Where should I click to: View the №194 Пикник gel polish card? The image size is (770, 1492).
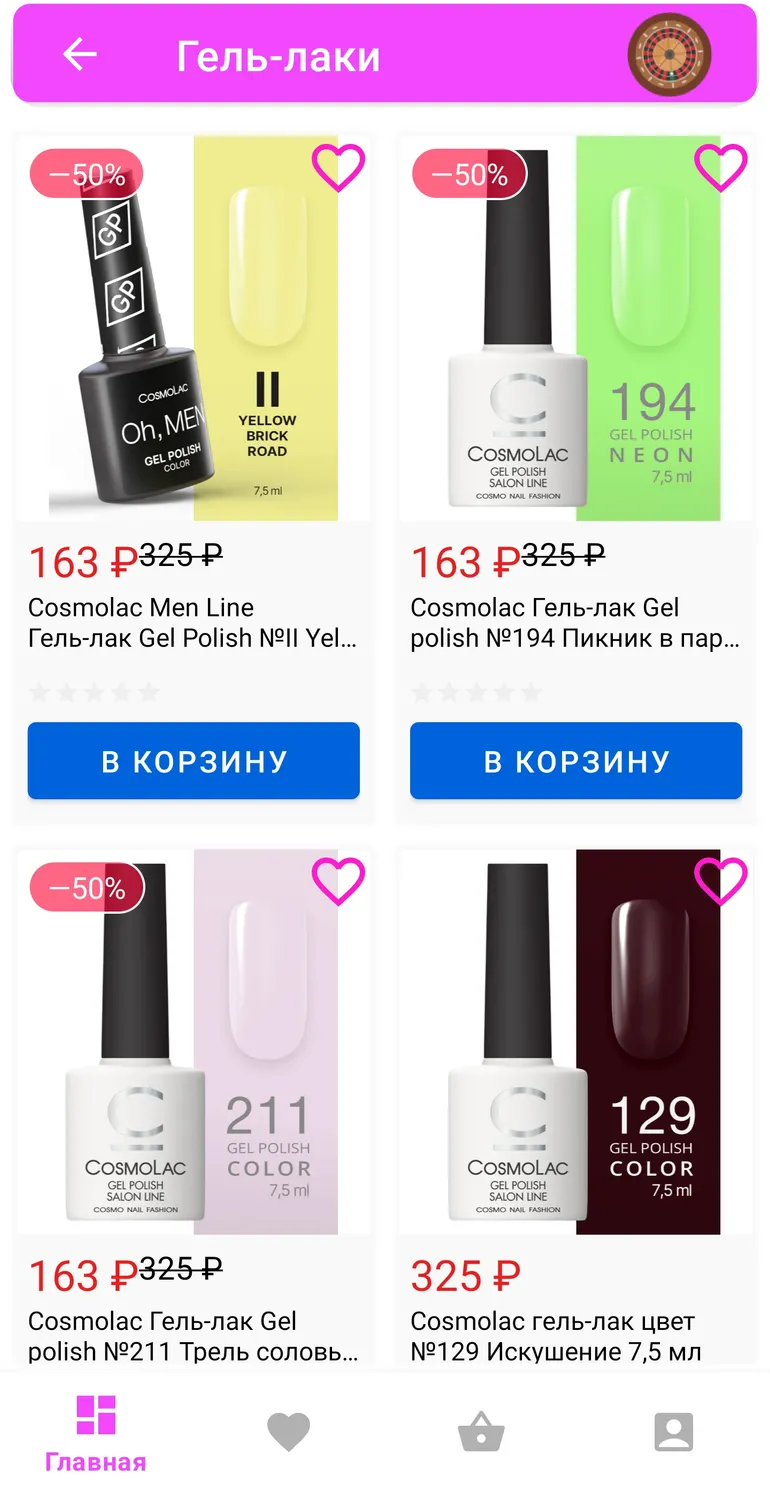(x=576, y=622)
